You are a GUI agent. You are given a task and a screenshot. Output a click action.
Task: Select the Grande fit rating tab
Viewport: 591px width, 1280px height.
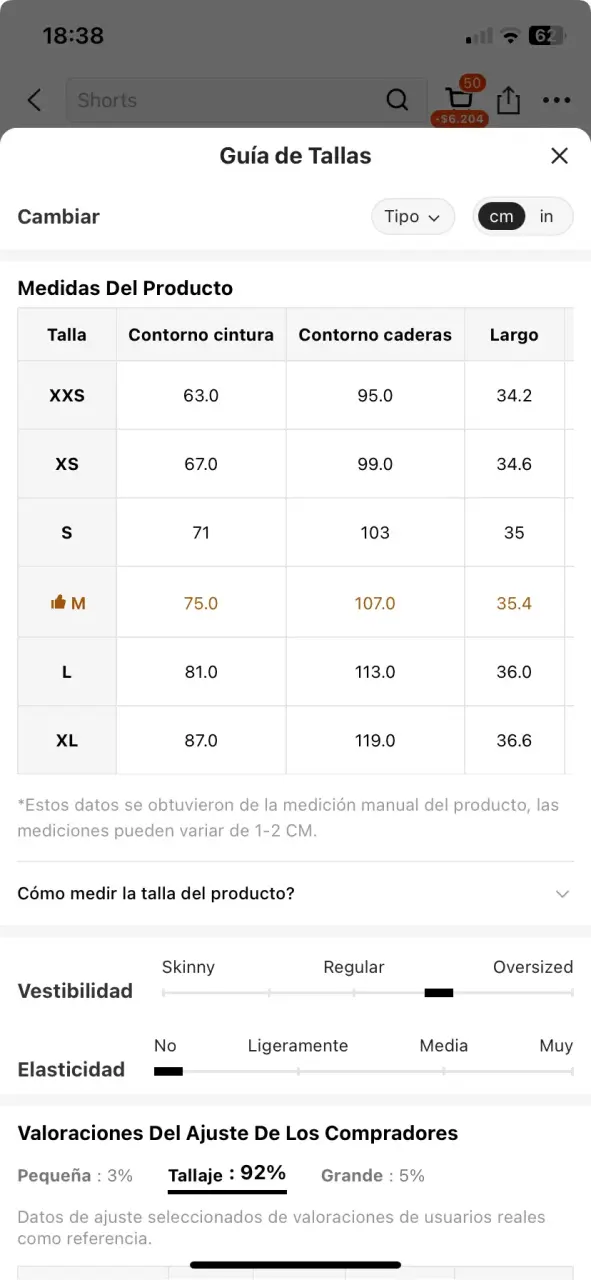[373, 1176]
